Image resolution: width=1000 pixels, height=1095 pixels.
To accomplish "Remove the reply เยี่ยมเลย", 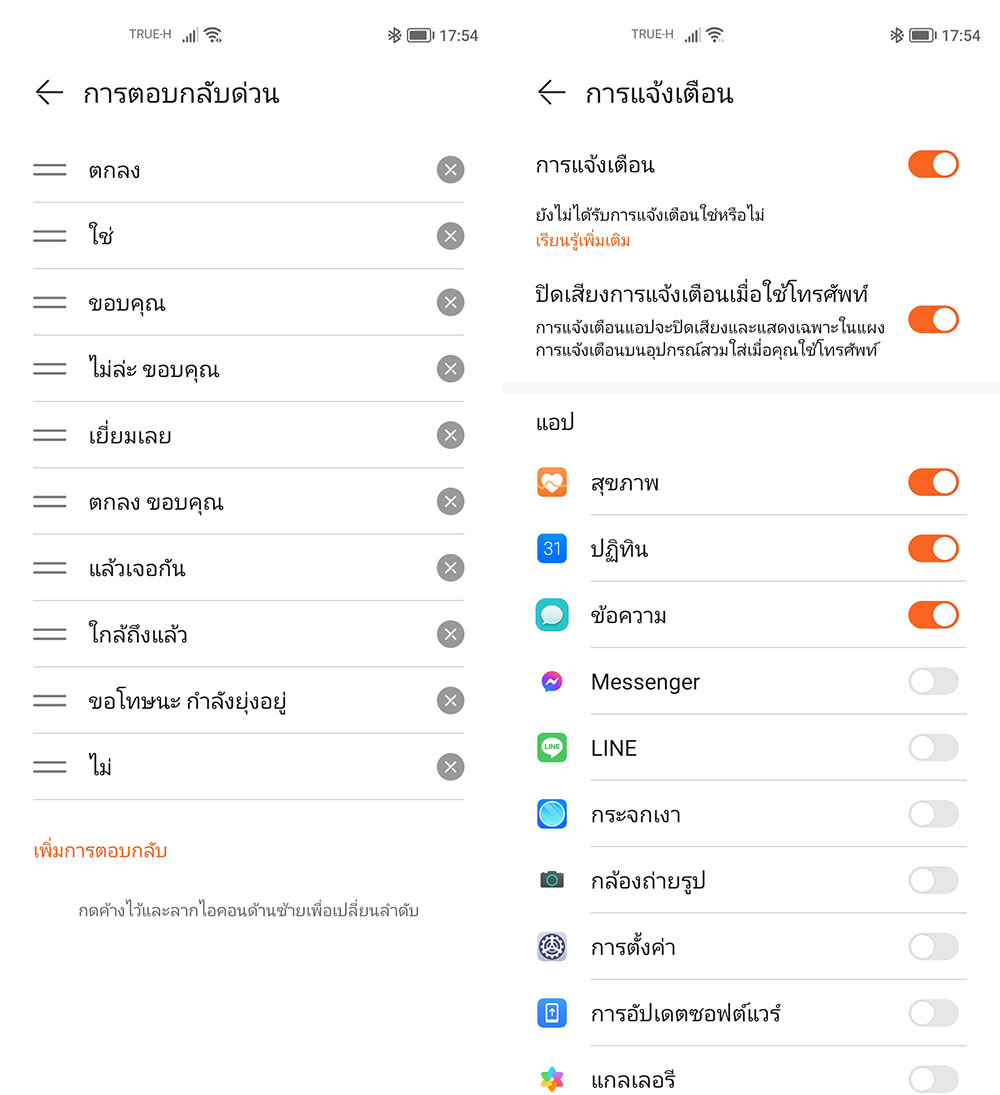I will point(450,435).
